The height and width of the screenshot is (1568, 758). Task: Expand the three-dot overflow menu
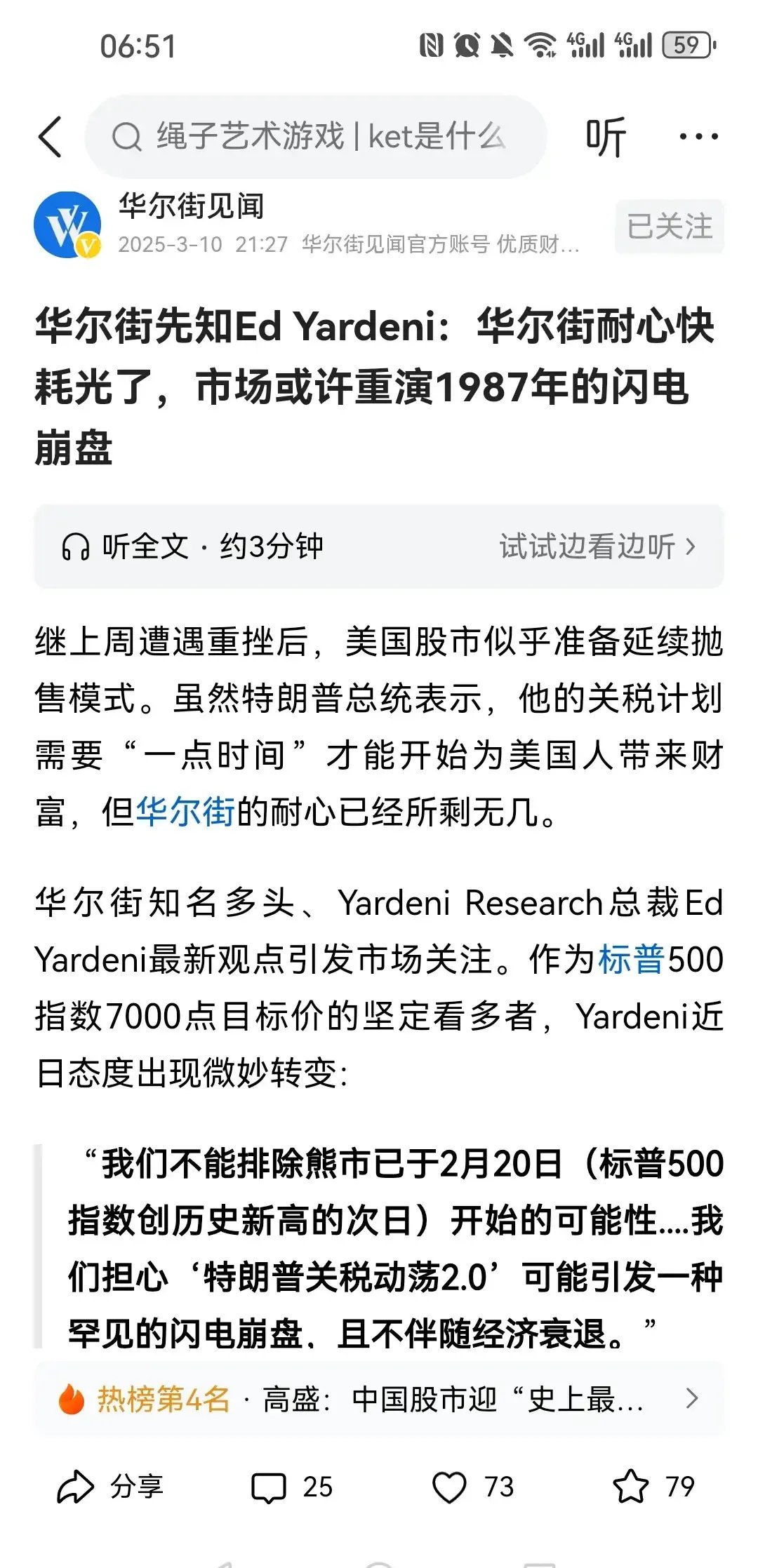click(x=698, y=135)
